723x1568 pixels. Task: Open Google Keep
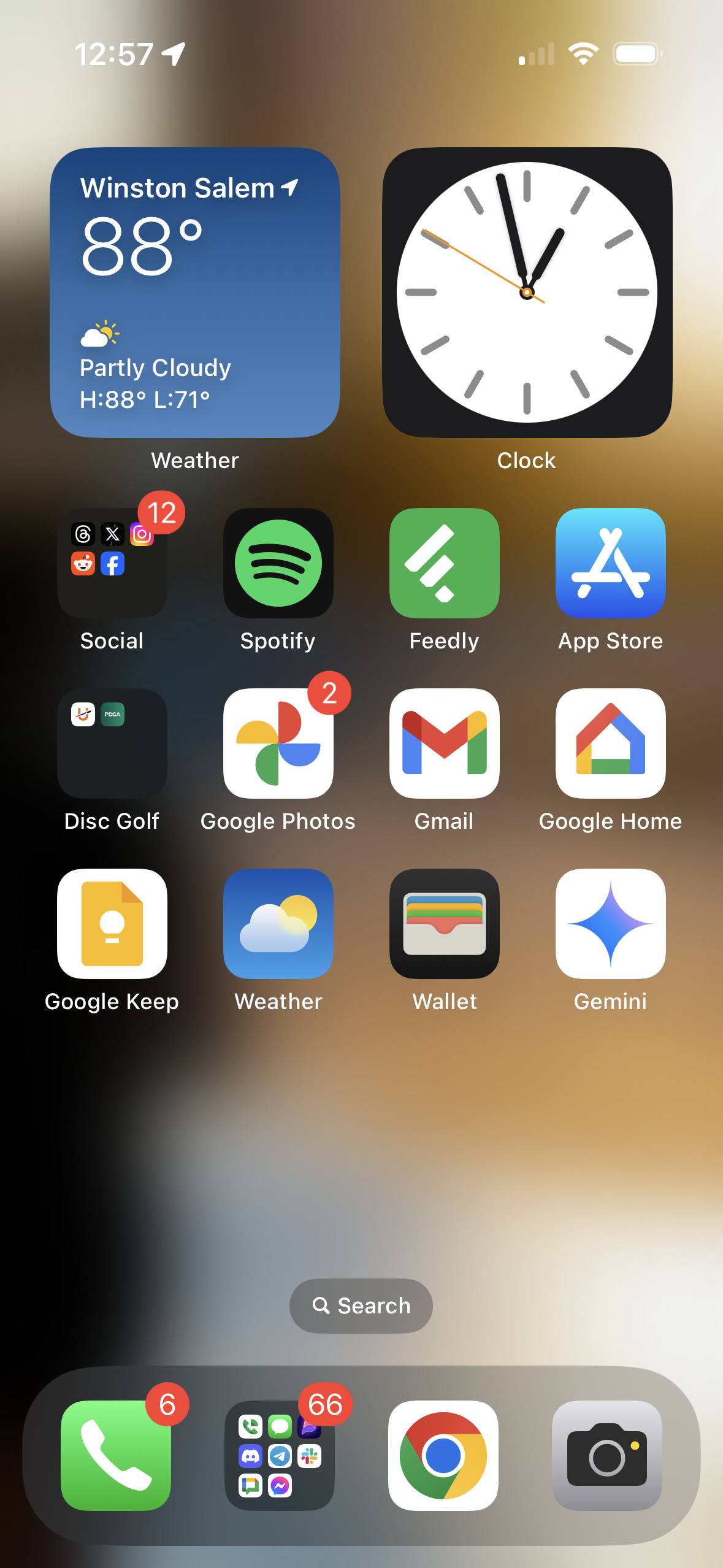[112, 923]
